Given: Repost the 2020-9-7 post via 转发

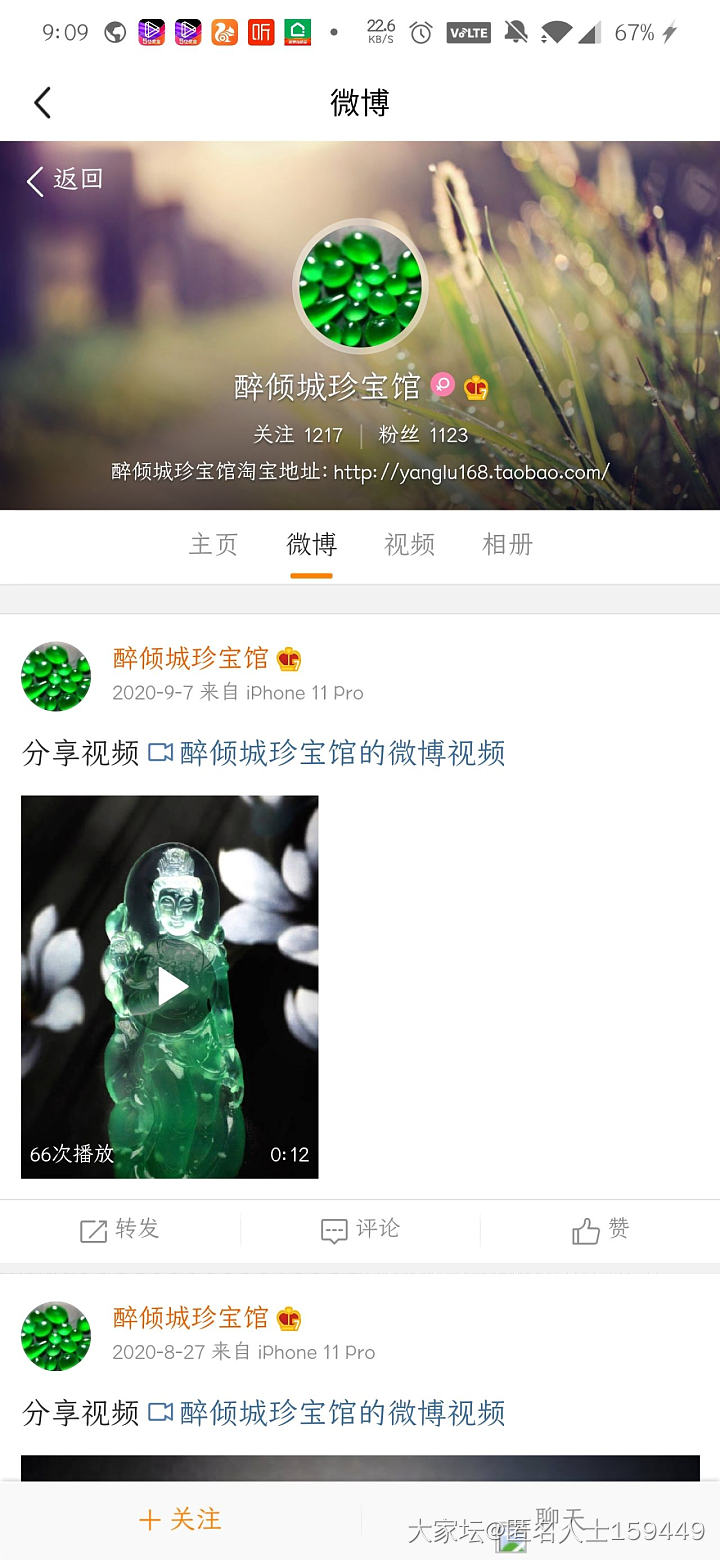Looking at the screenshot, I should point(120,1230).
